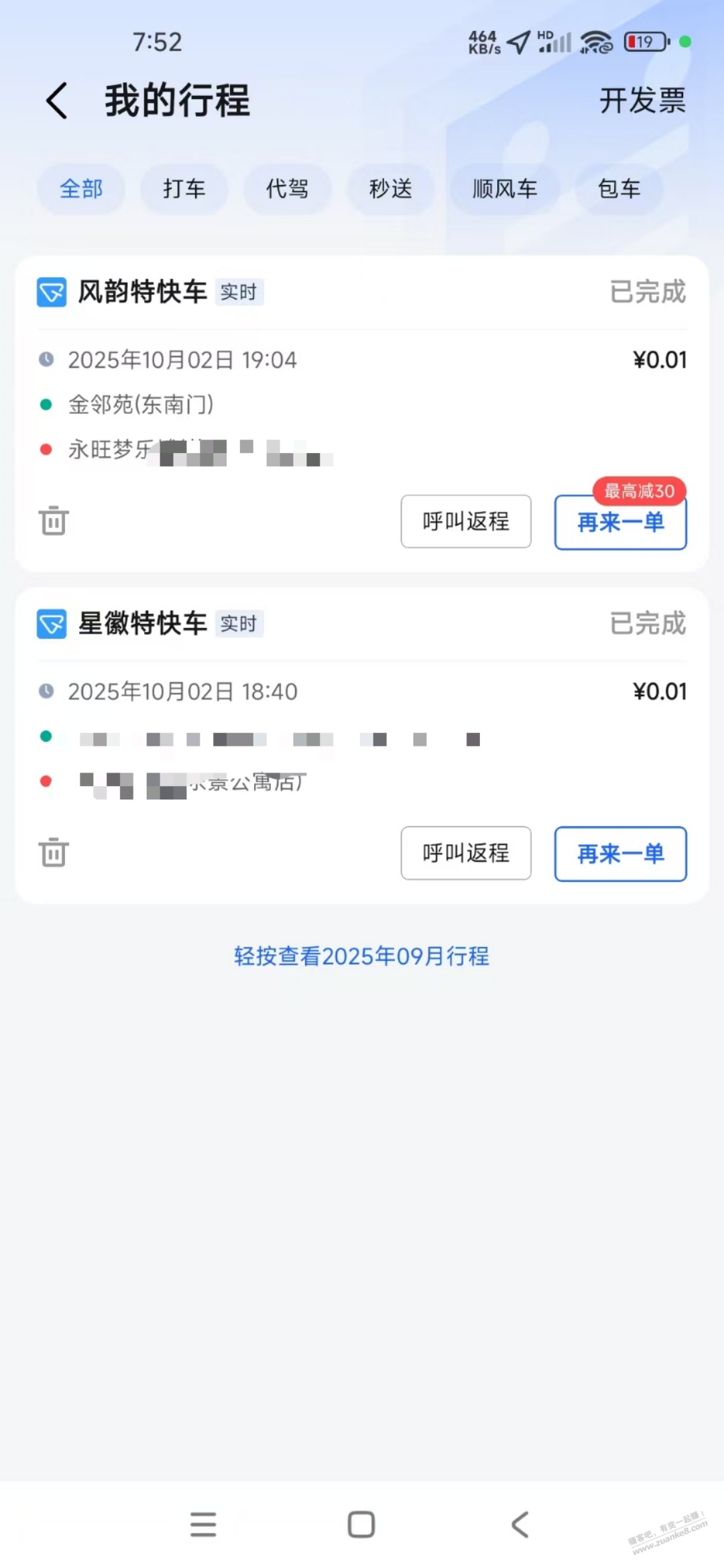Switch to the 秒送 tab
724x1568 pixels.
[390, 189]
